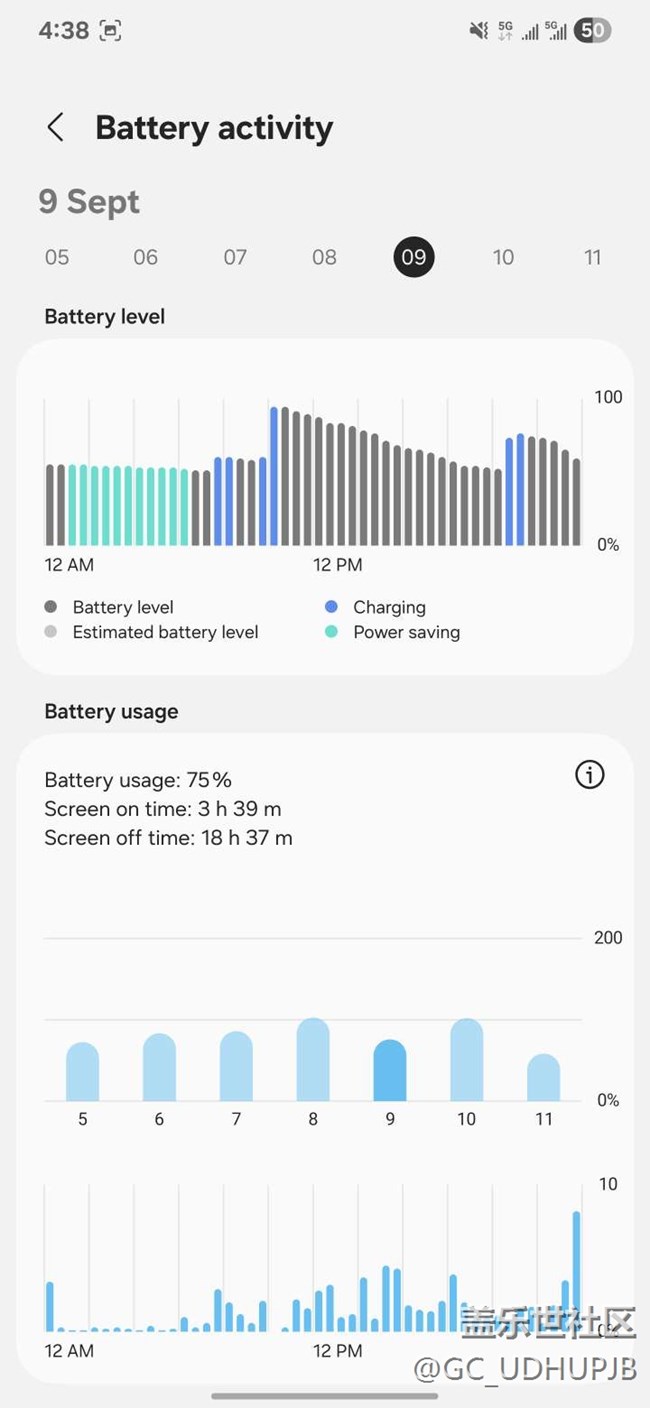
Task: Select date 06 in the day picker
Action: 146,257
